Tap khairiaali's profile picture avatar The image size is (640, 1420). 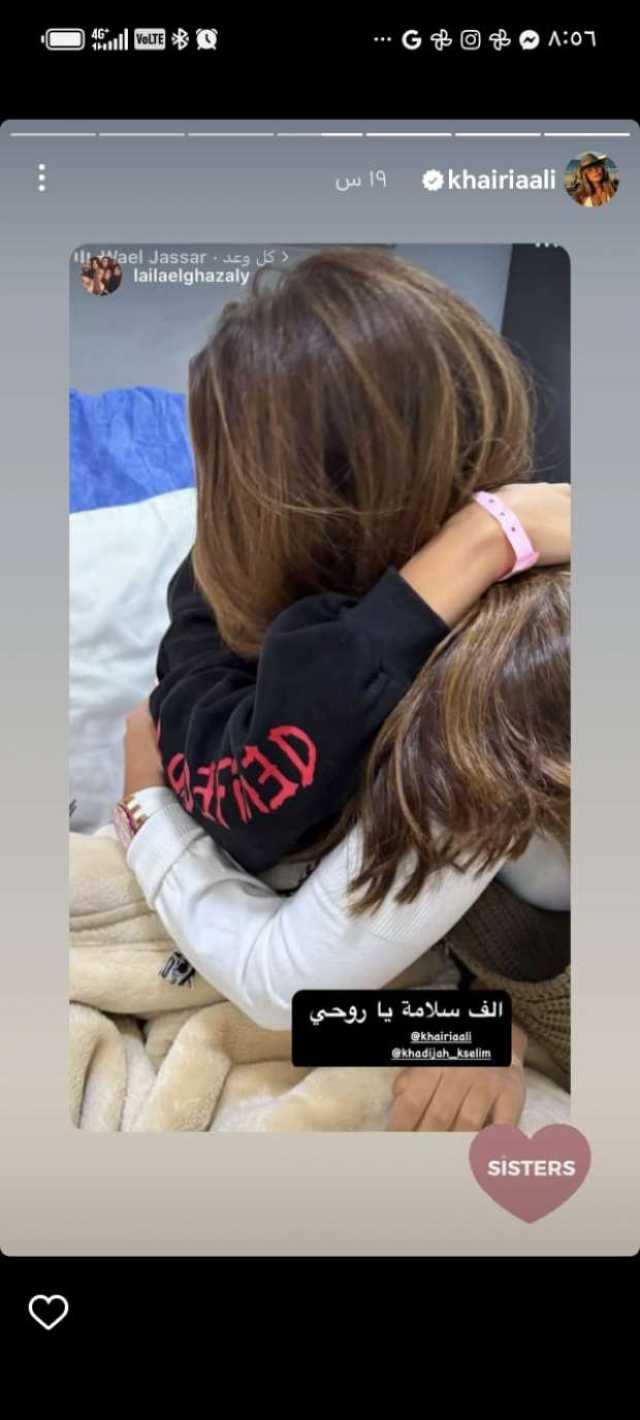click(591, 179)
